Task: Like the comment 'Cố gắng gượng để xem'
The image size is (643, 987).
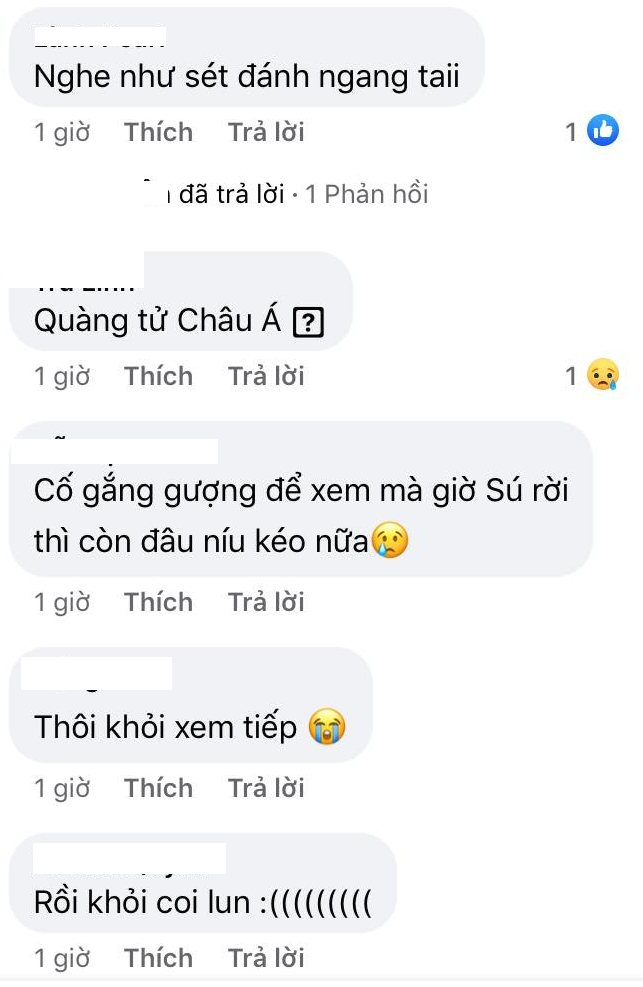Action: [158, 602]
